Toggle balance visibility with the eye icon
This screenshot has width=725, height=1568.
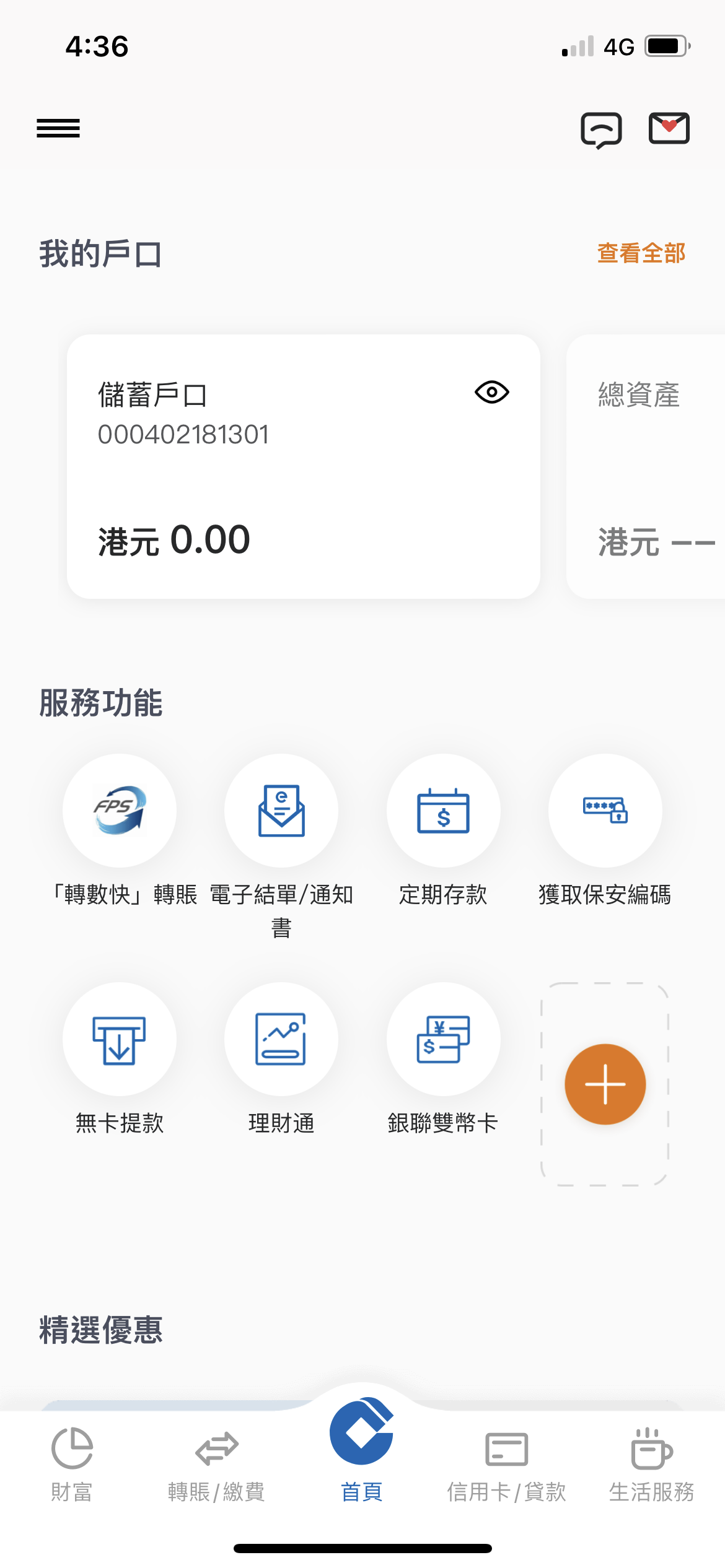(492, 392)
